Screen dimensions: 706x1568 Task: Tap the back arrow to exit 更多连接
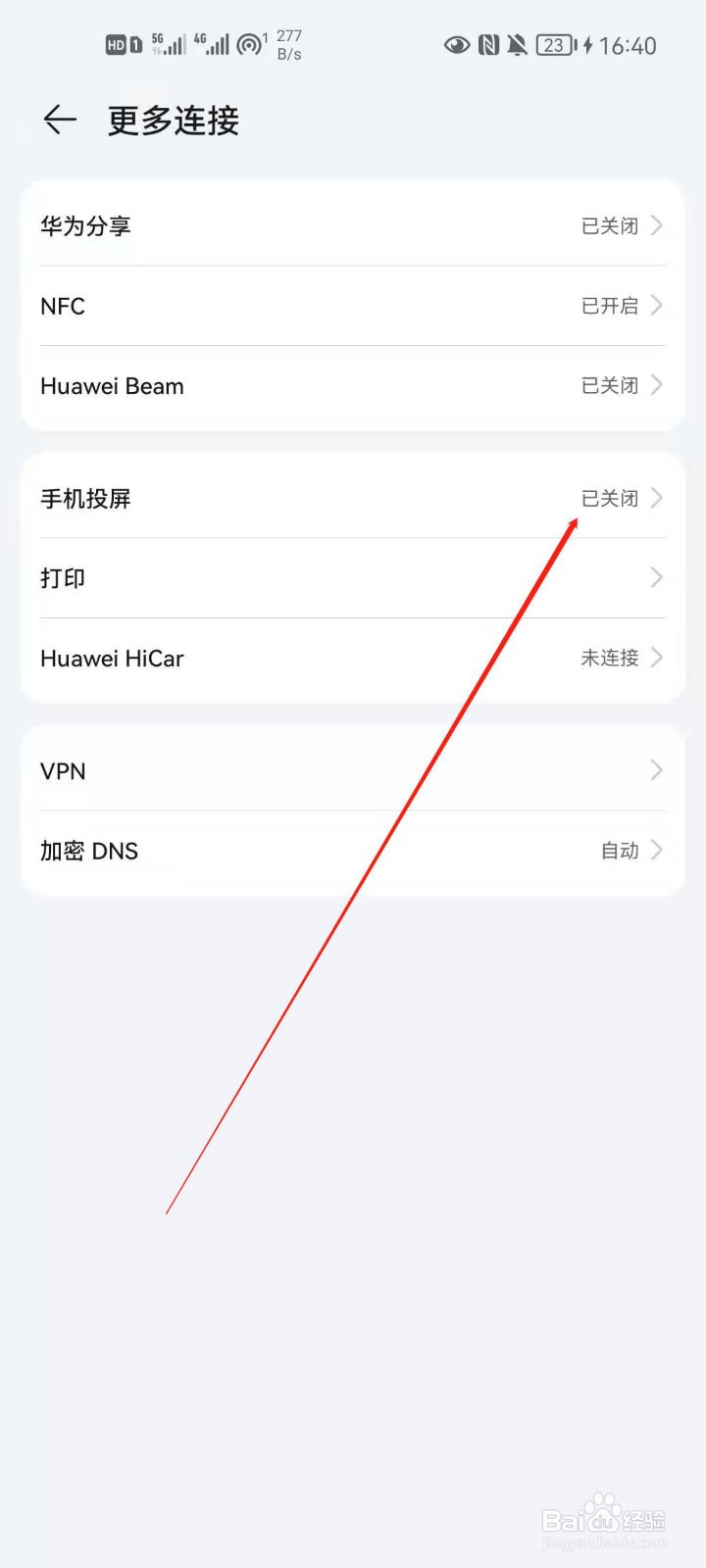[59, 120]
